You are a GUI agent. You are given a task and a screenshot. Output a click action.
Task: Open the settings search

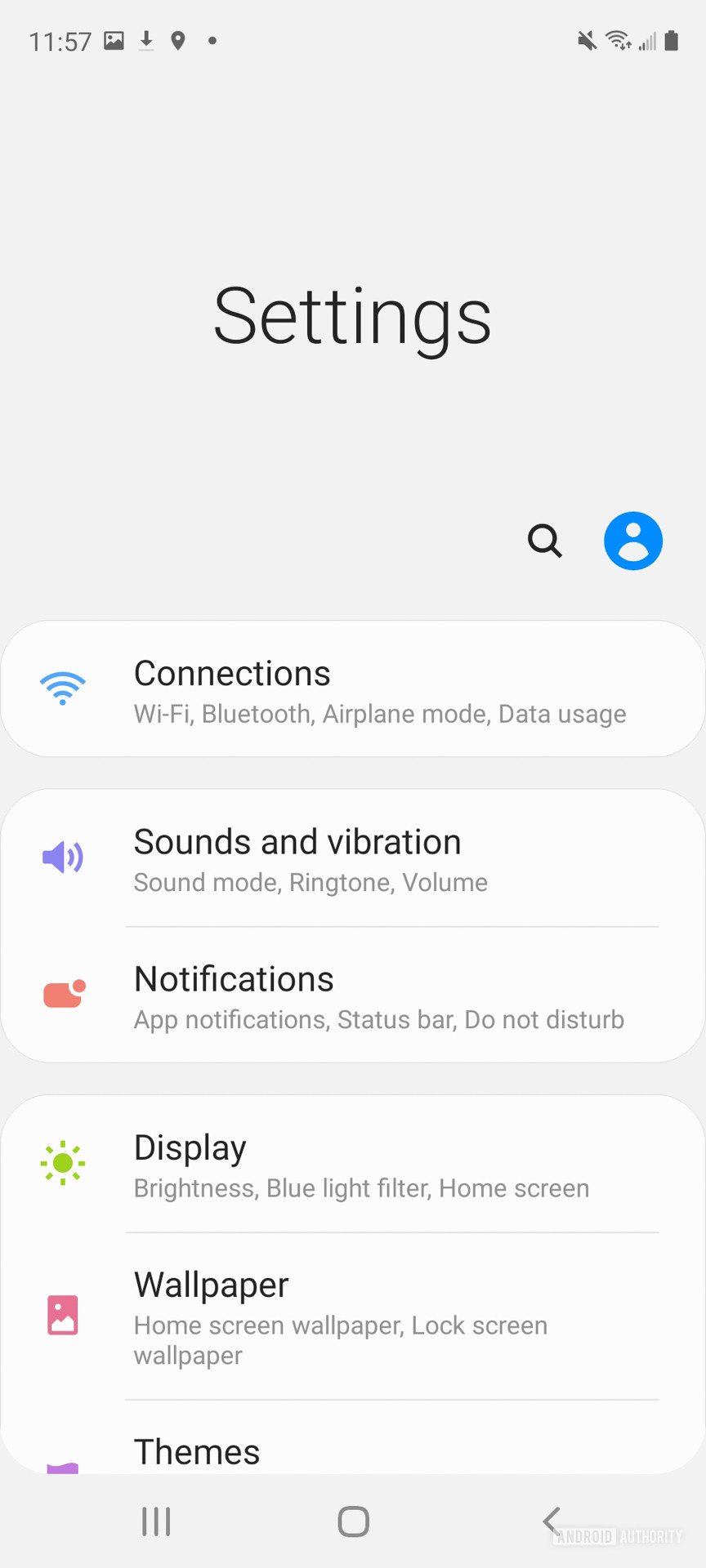pos(545,541)
